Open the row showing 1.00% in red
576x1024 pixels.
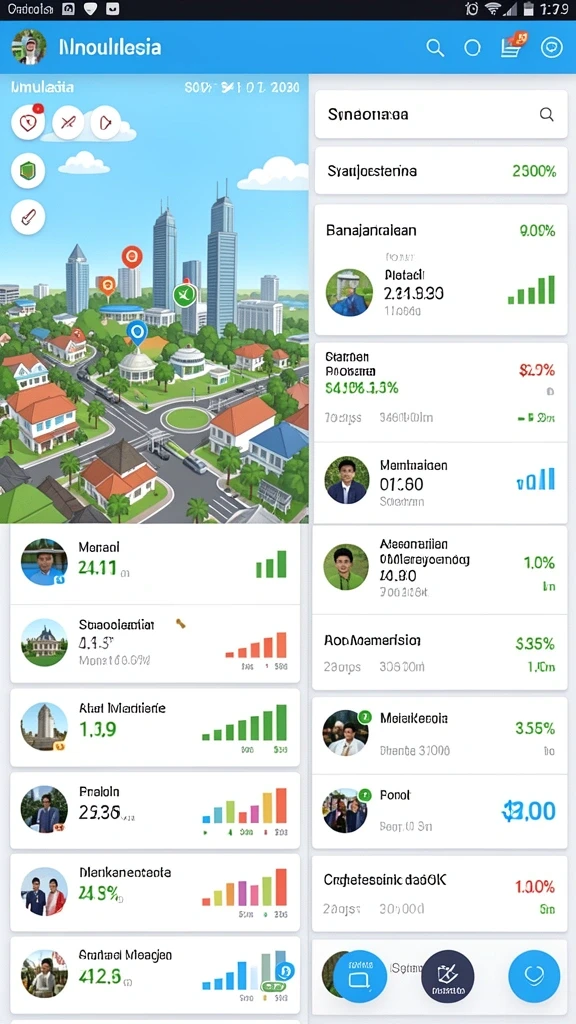coord(439,894)
